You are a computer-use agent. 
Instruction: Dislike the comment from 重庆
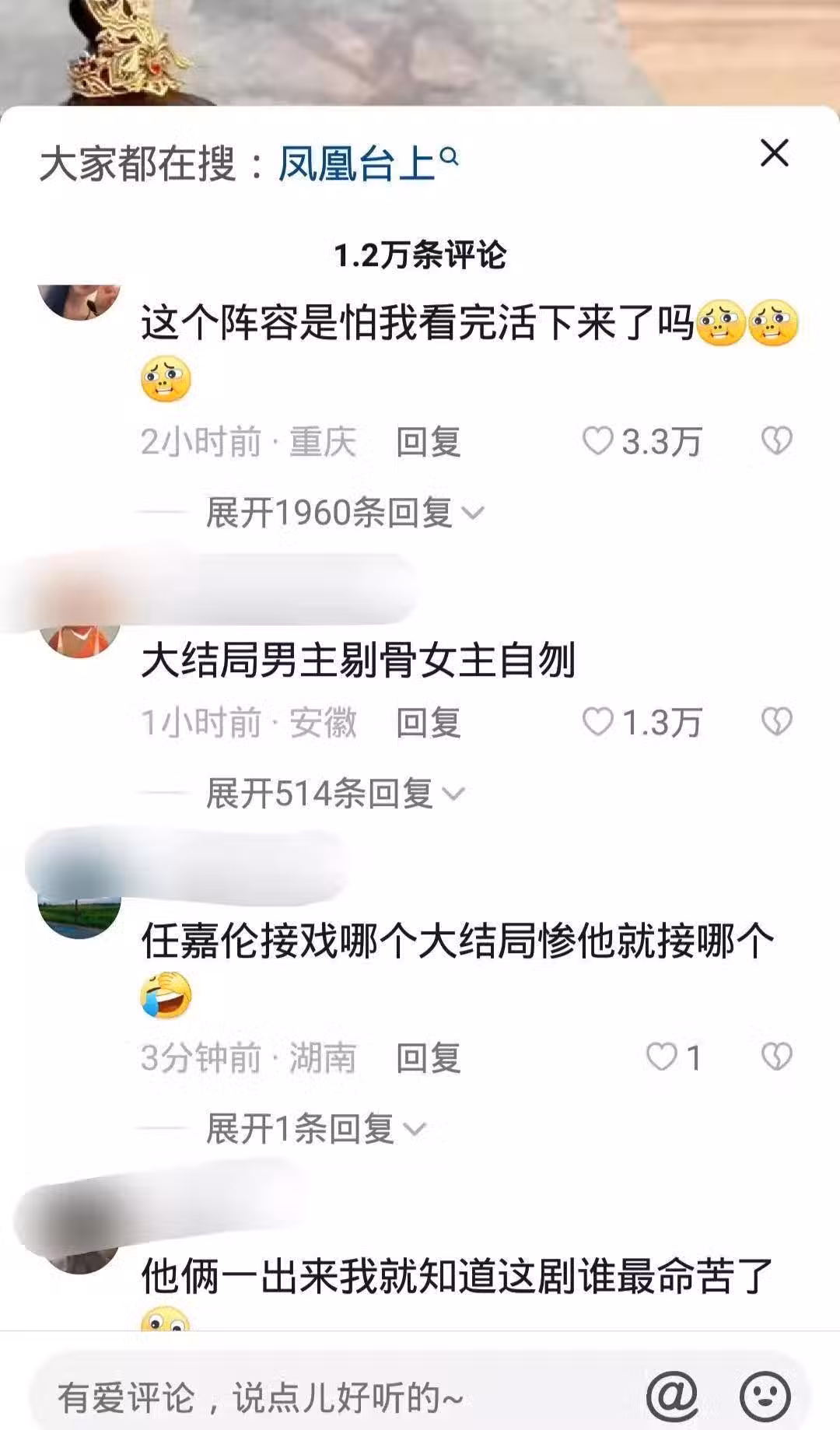pyautogui.click(x=776, y=441)
